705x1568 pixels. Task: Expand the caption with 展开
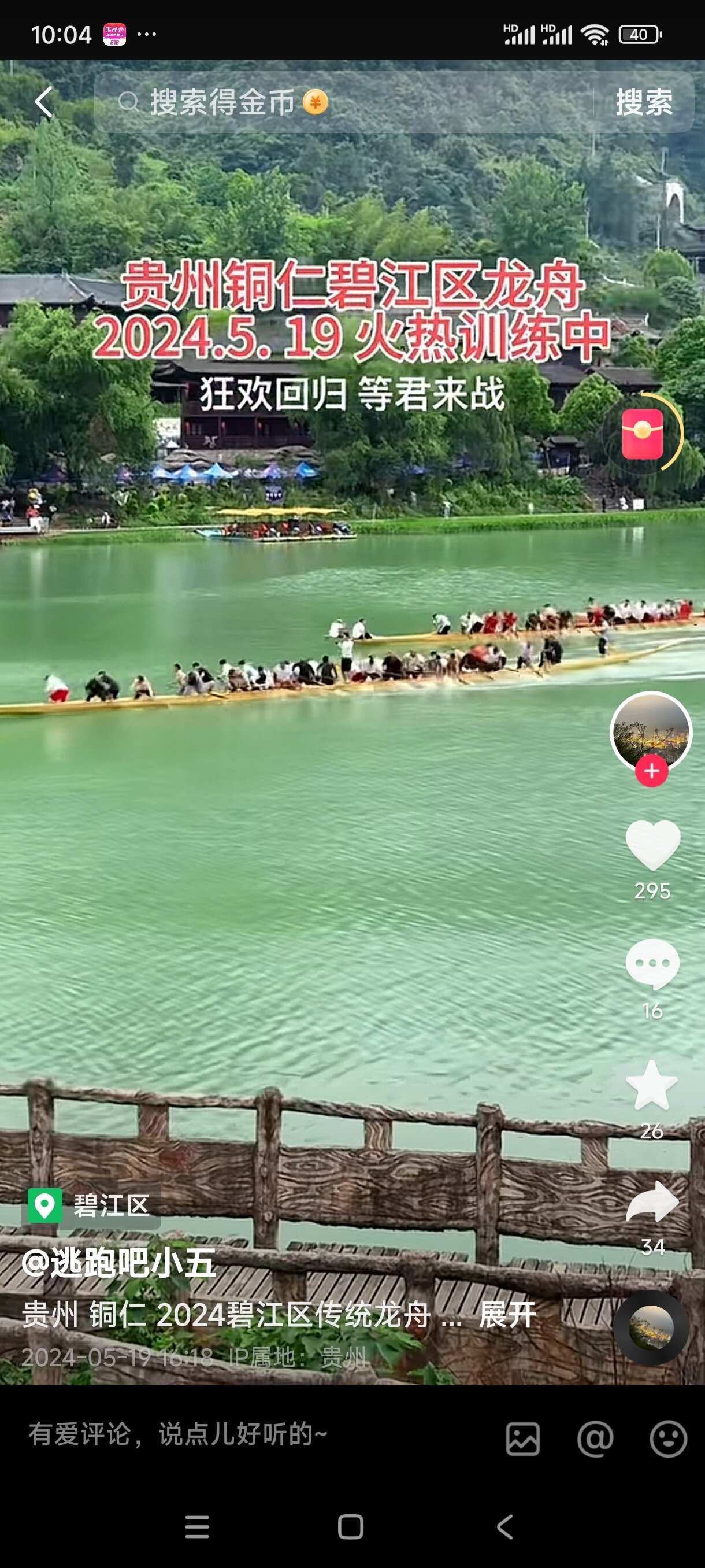point(507,1315)
